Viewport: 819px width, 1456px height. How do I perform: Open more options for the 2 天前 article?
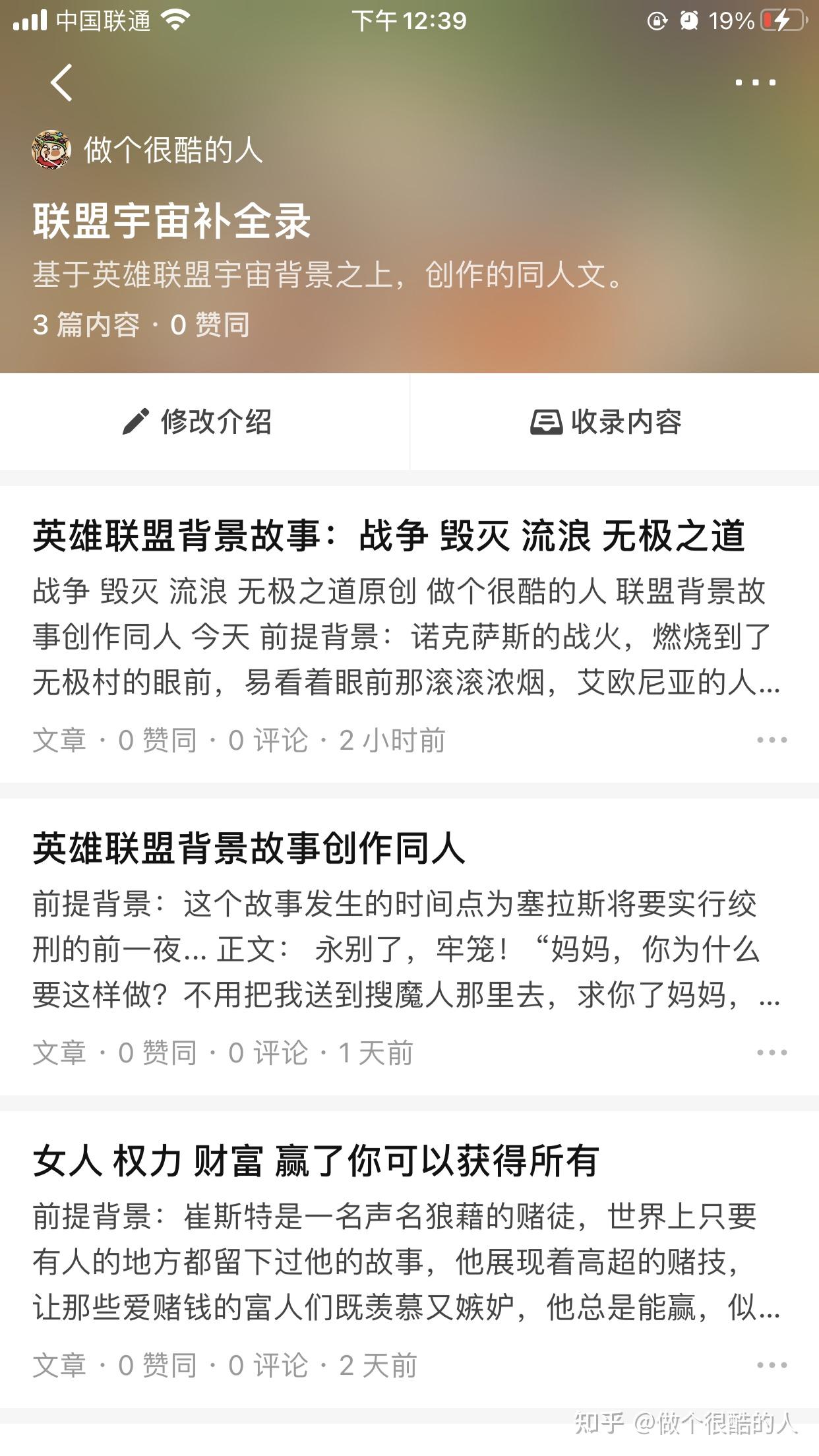tap(772, 1365)
